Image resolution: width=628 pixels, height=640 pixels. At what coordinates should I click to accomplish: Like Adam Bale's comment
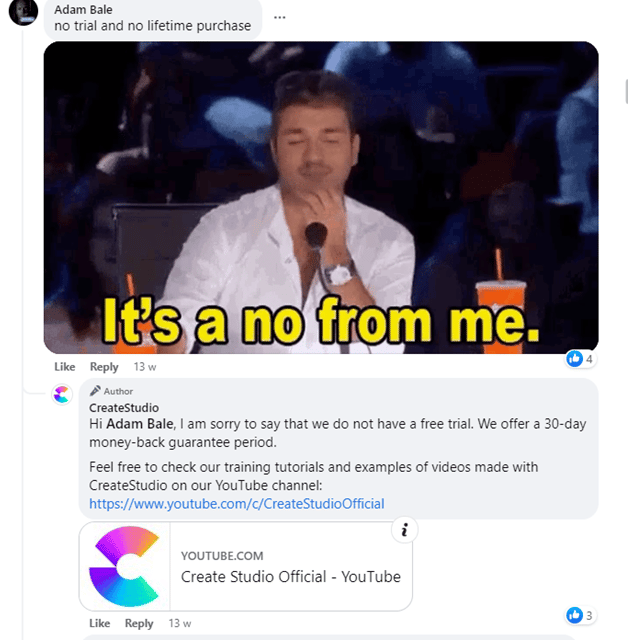point(64,367)
